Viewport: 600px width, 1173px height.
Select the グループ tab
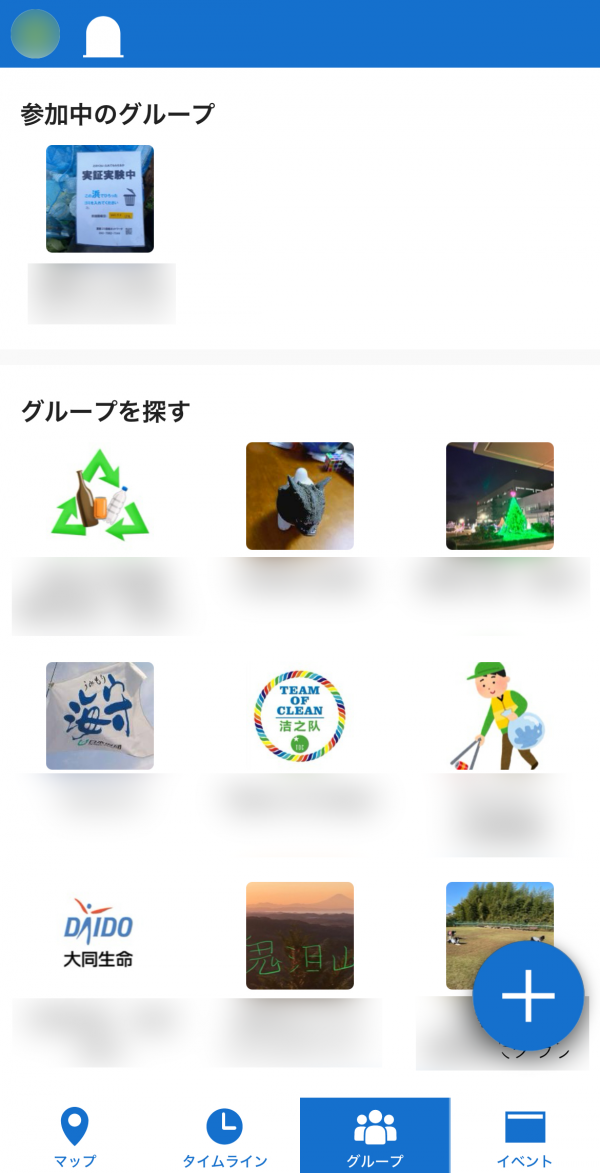tap(375, 1136)
